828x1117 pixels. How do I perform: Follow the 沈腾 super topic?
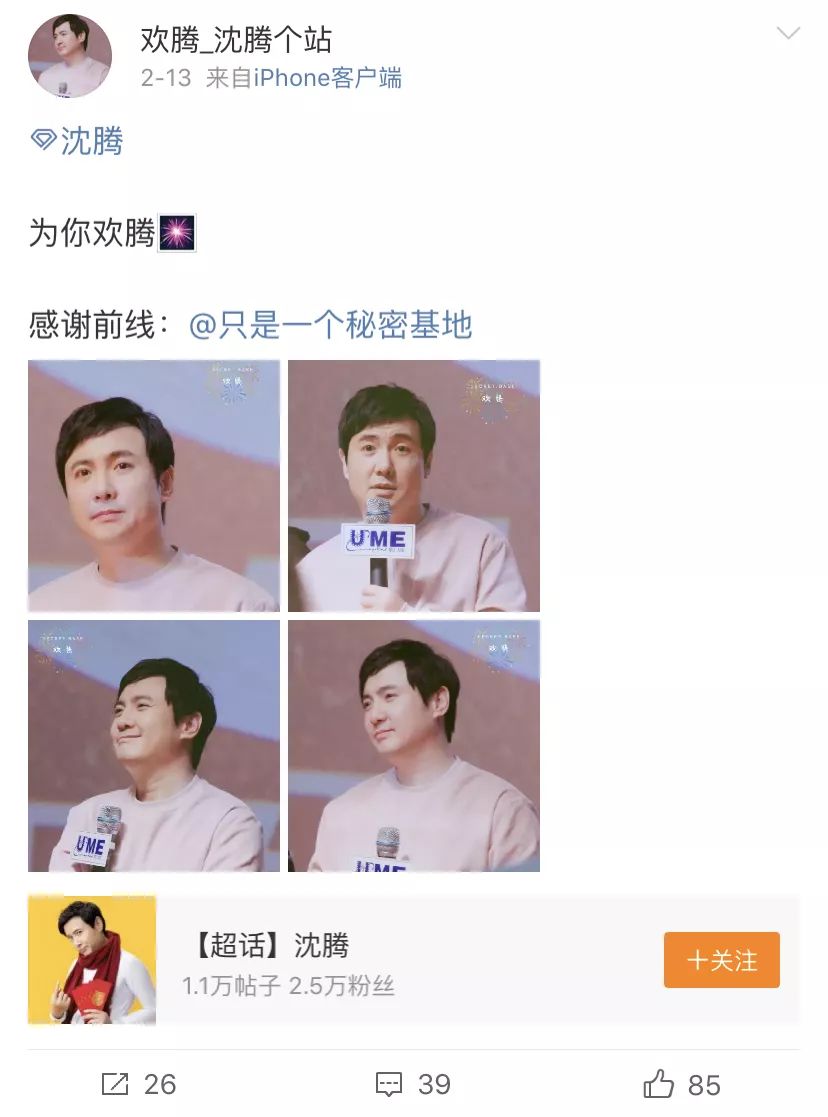click(x=721, y=961)
